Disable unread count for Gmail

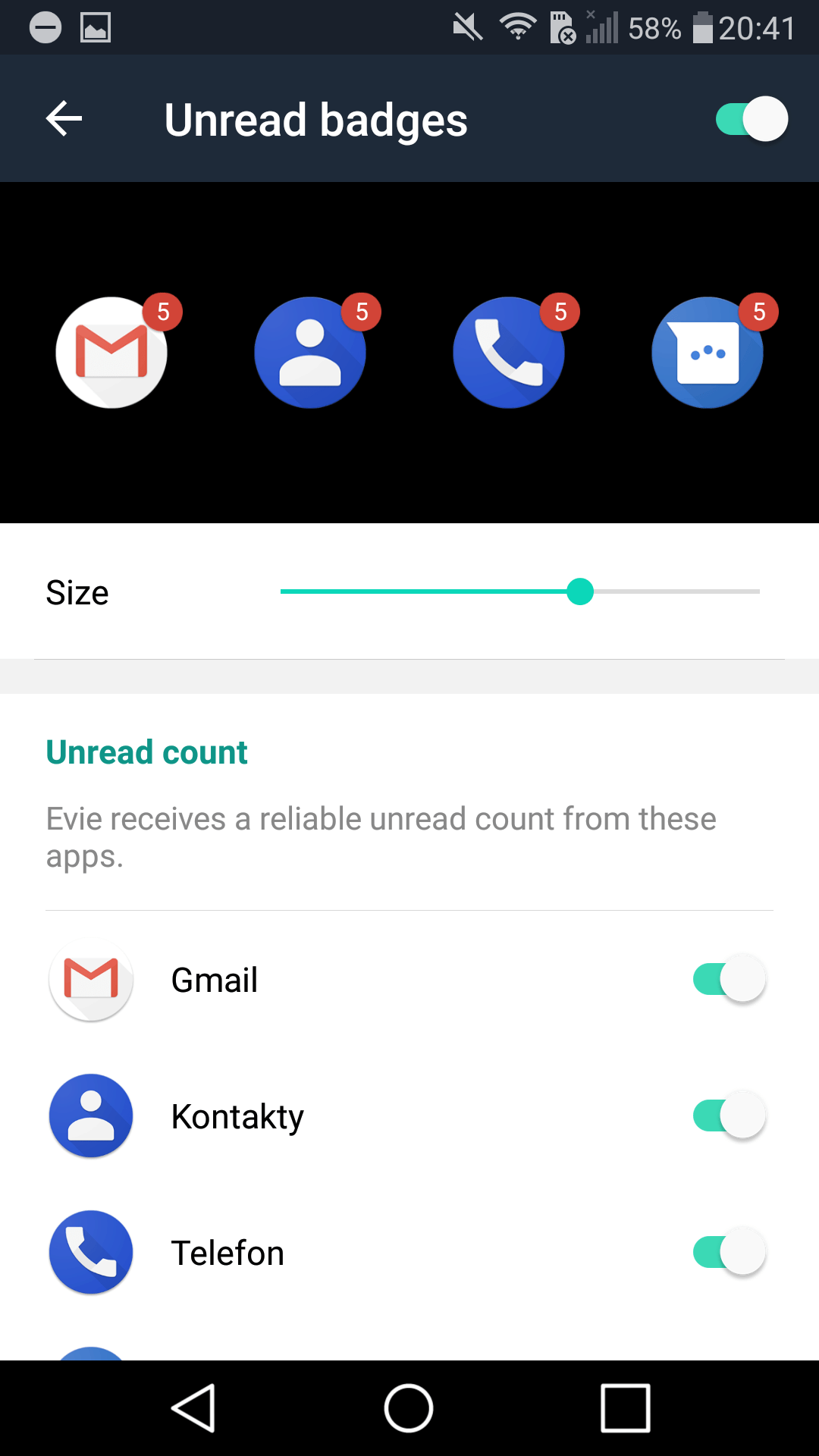(x=729, y=979)
